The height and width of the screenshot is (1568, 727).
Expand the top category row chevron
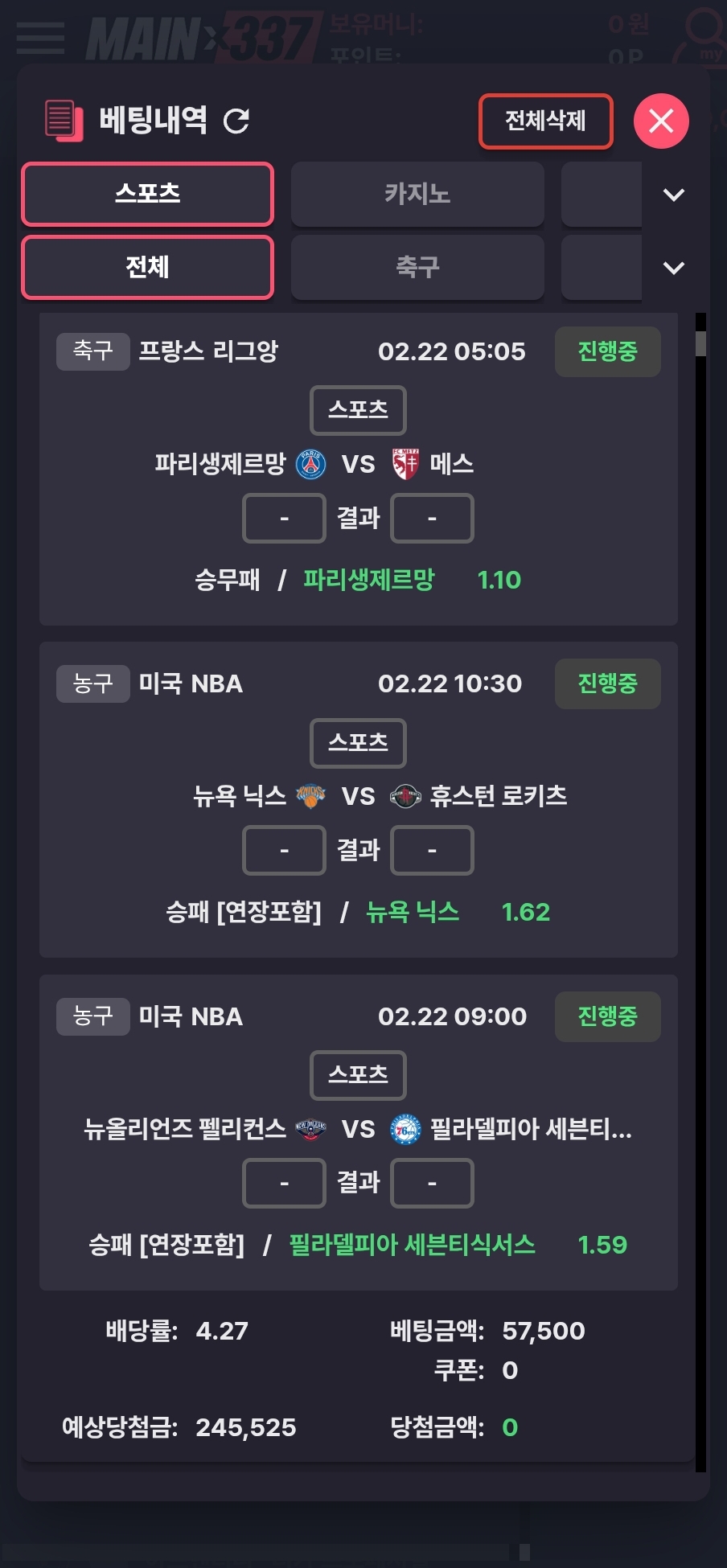[673, 195]
